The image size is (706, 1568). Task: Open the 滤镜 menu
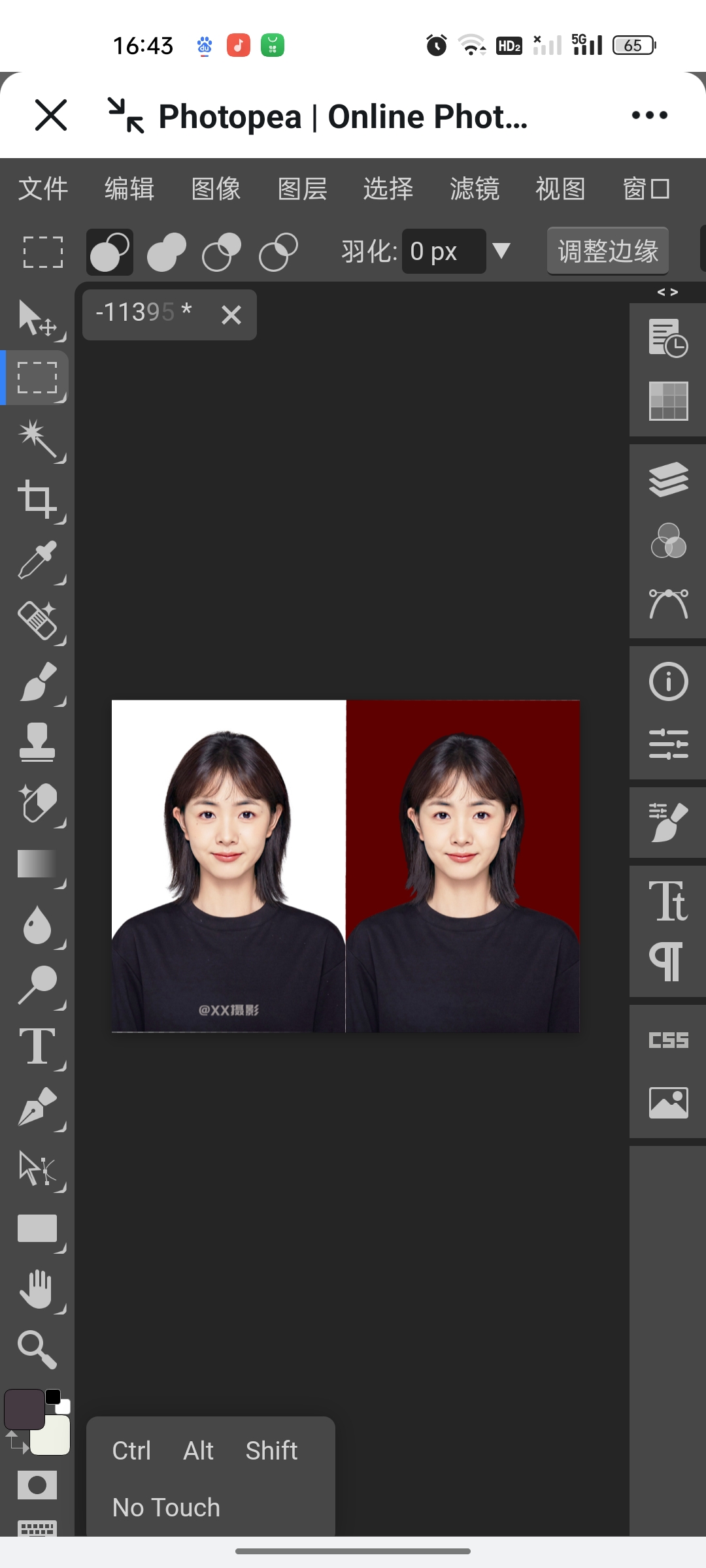pyautogui.click(x=474, y=189)
